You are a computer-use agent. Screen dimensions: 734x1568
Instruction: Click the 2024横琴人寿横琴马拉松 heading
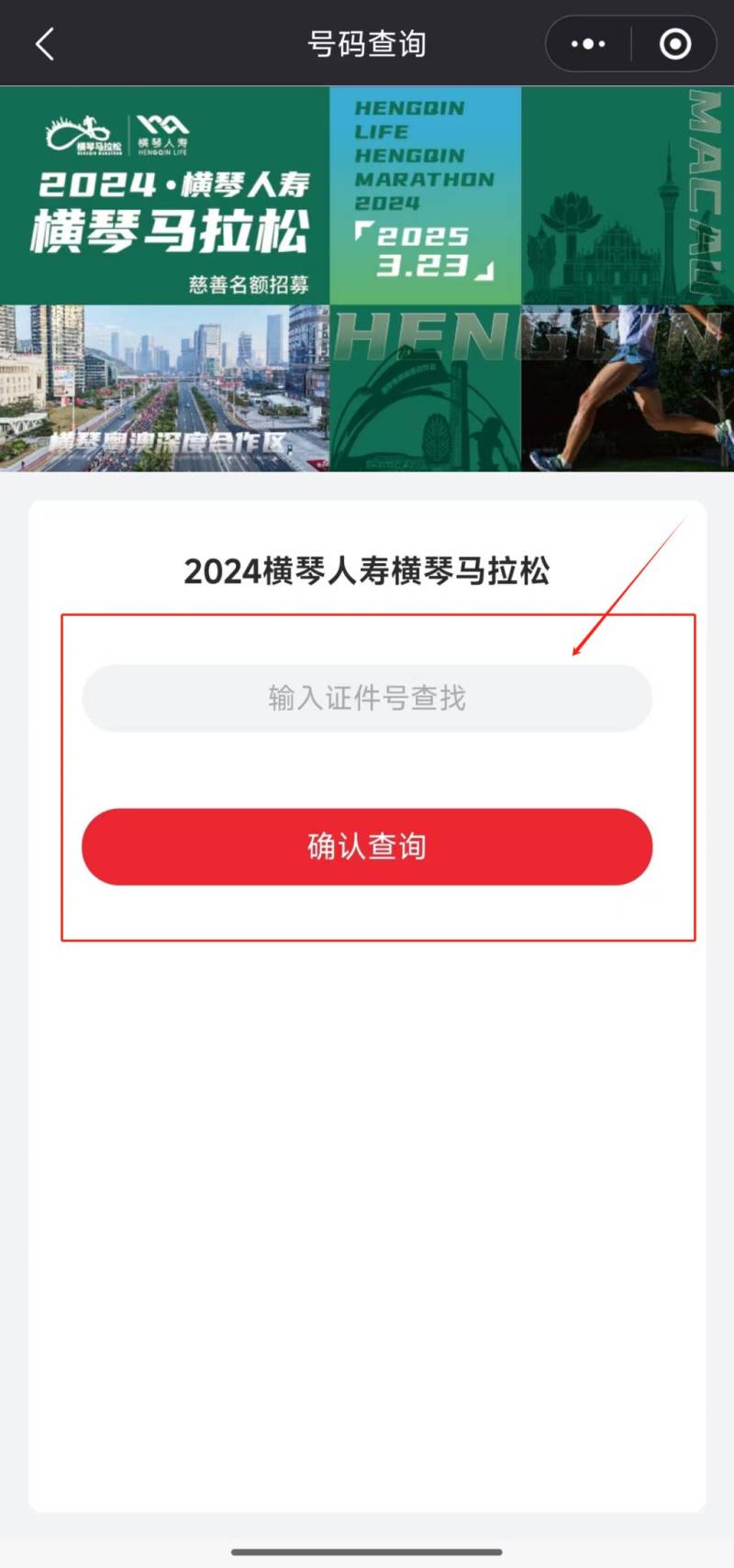[x=367, y=570]
